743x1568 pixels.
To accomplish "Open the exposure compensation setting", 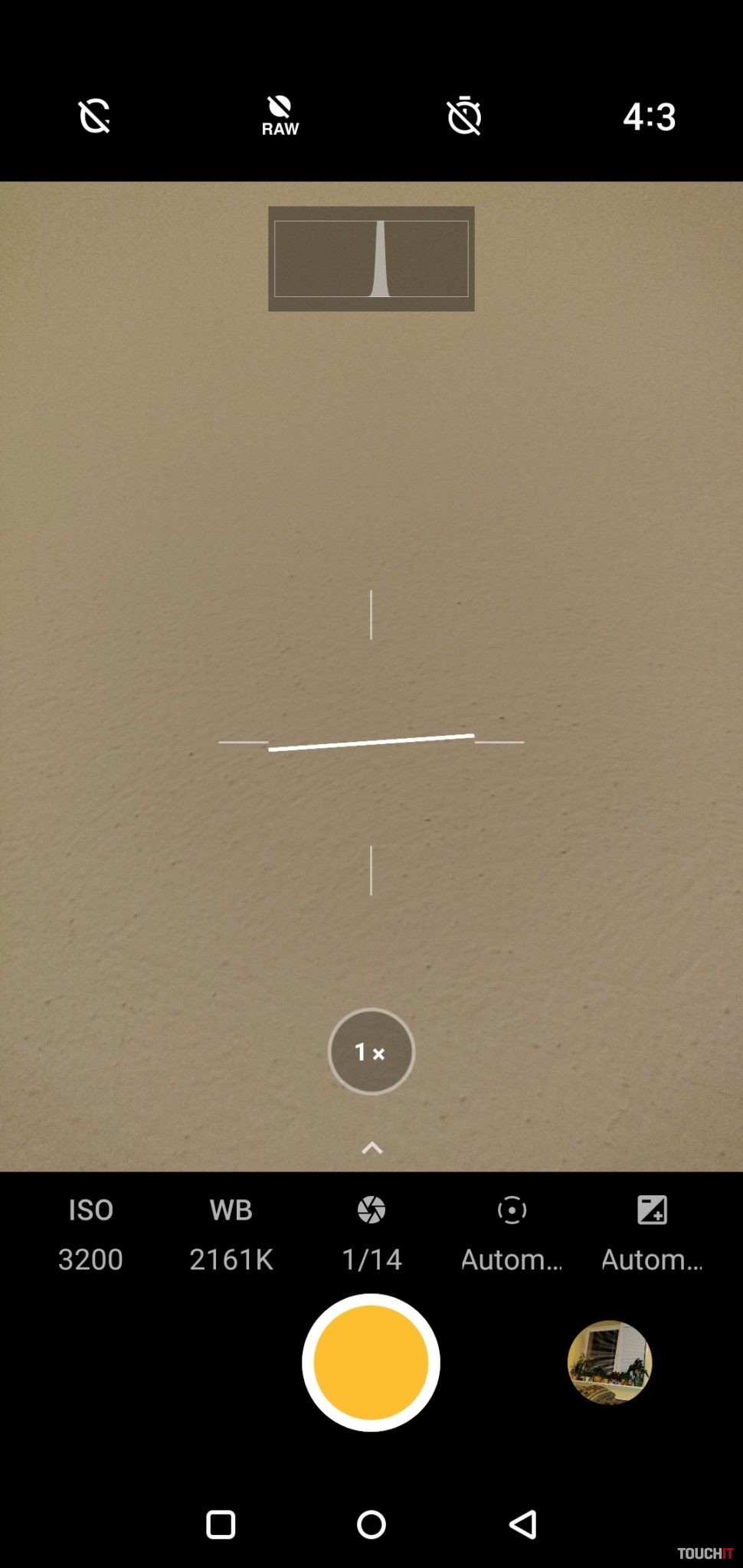I will tap(652, 1233).
